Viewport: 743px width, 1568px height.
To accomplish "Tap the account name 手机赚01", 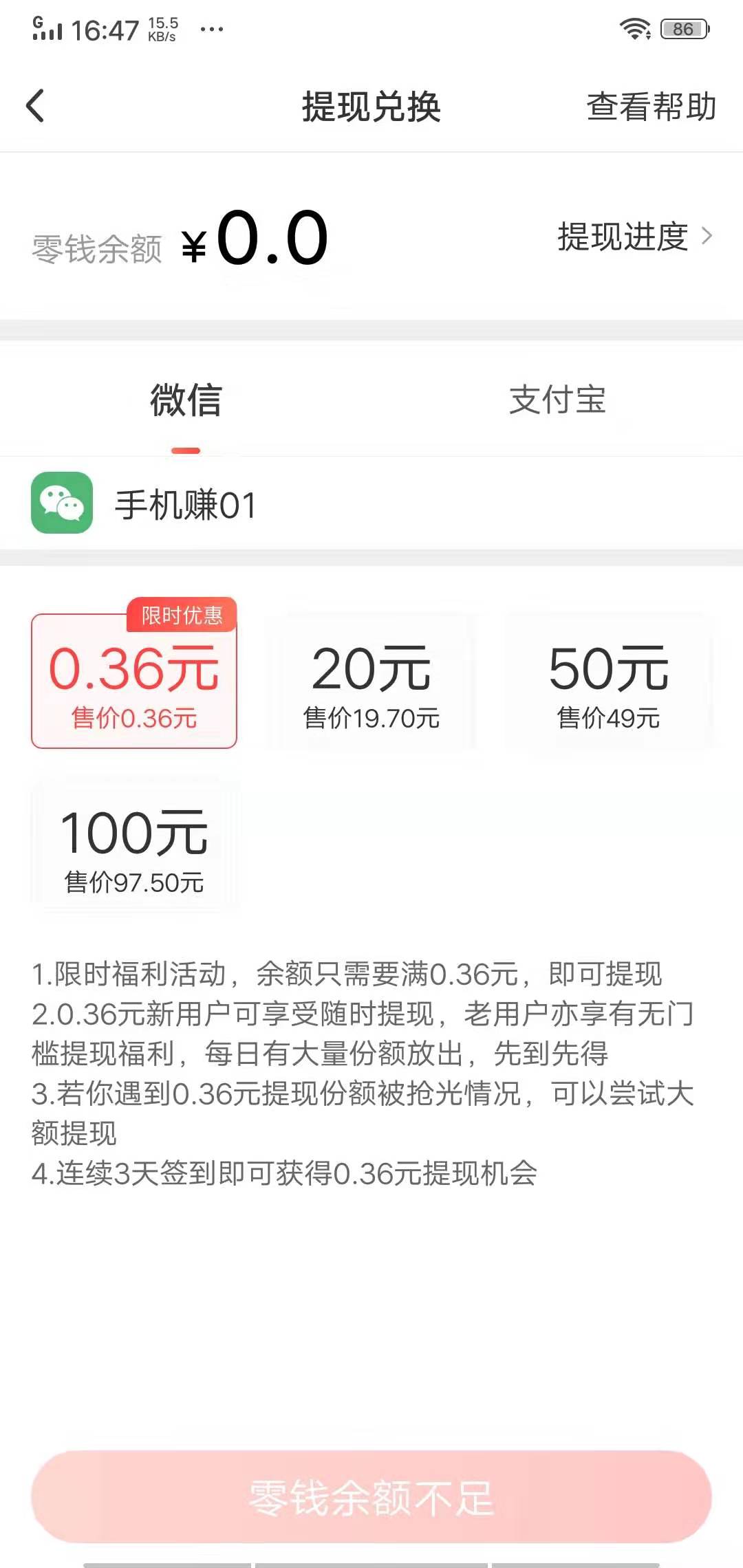I will (184, 503).
